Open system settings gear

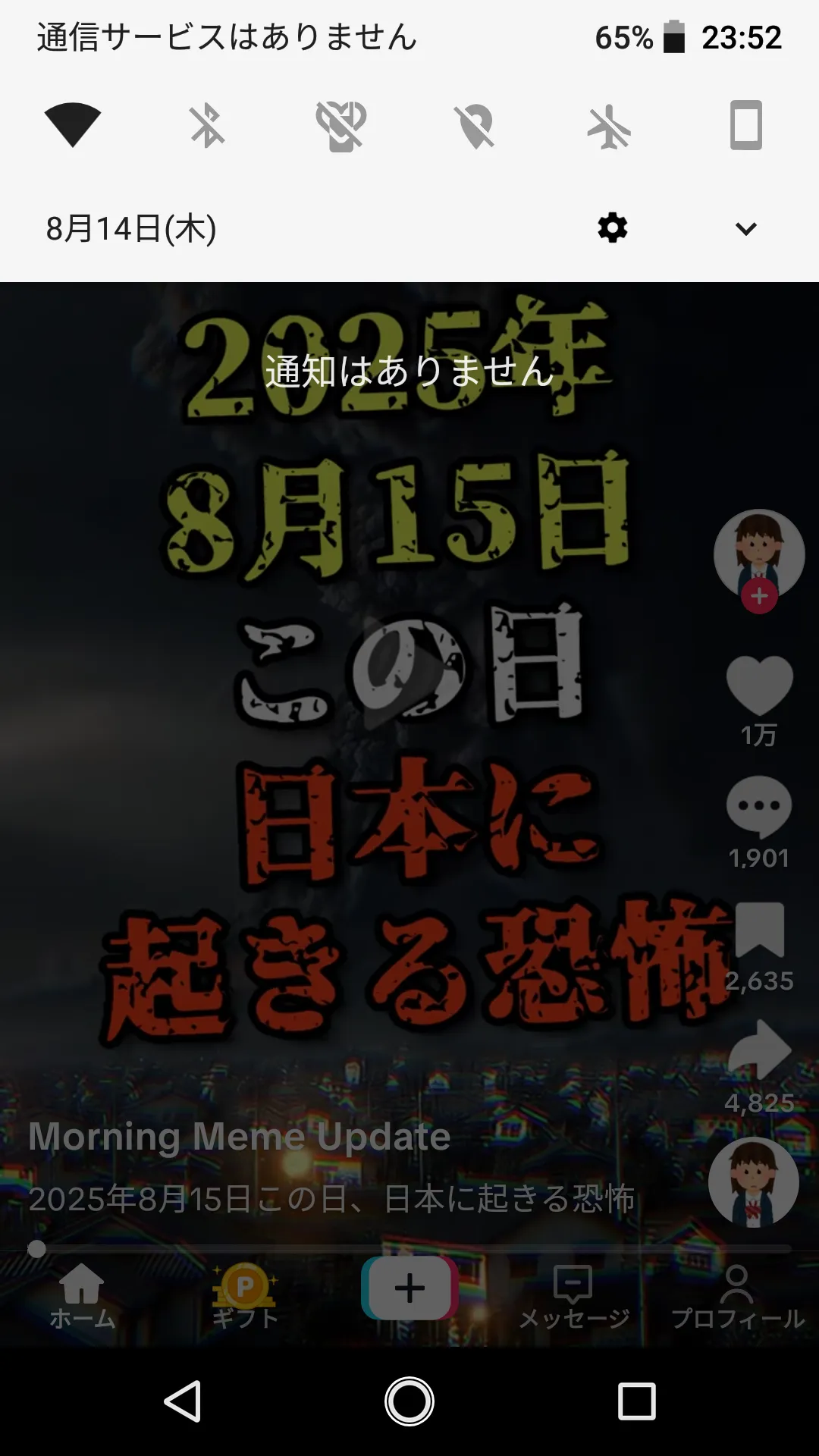(613, 228)
